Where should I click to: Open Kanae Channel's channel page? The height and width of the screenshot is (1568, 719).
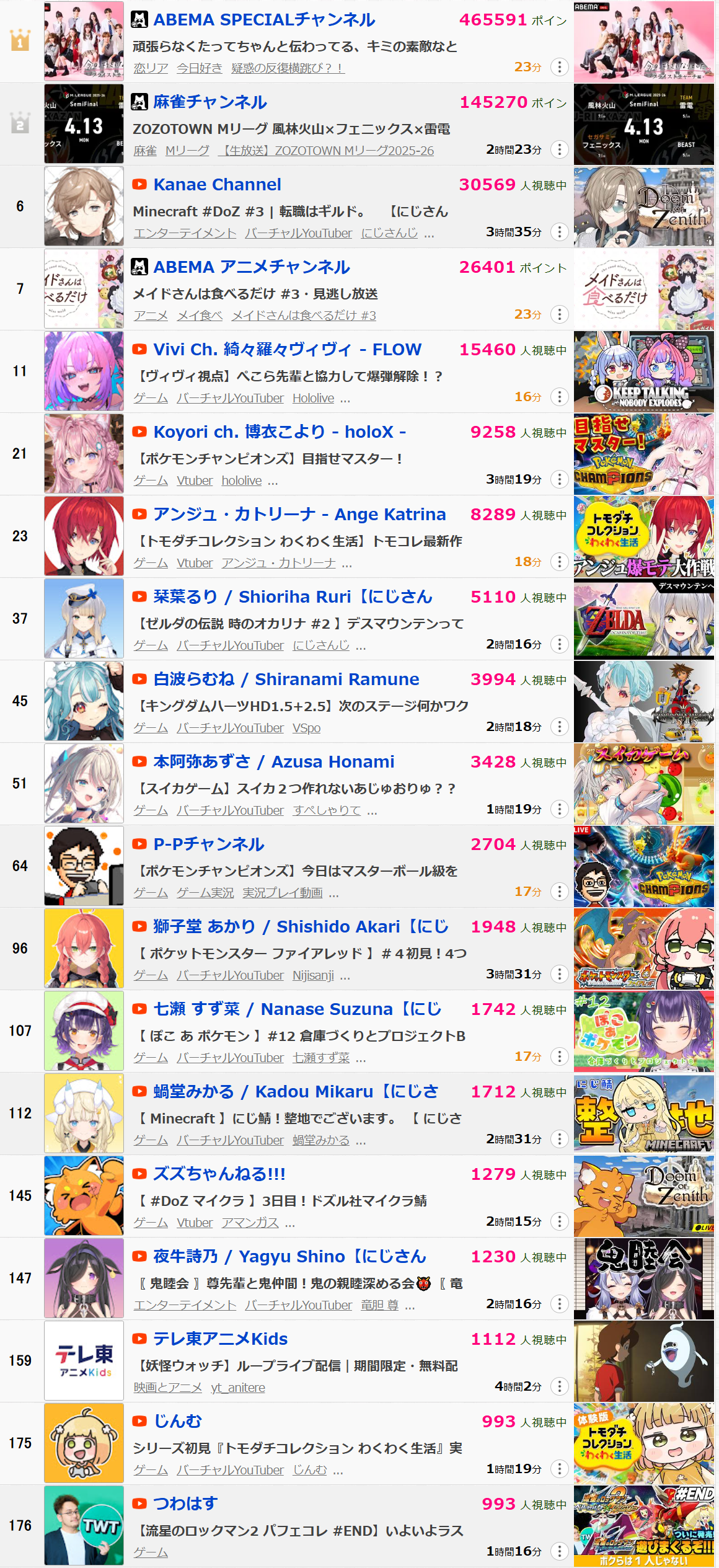[x=217, y=185]
